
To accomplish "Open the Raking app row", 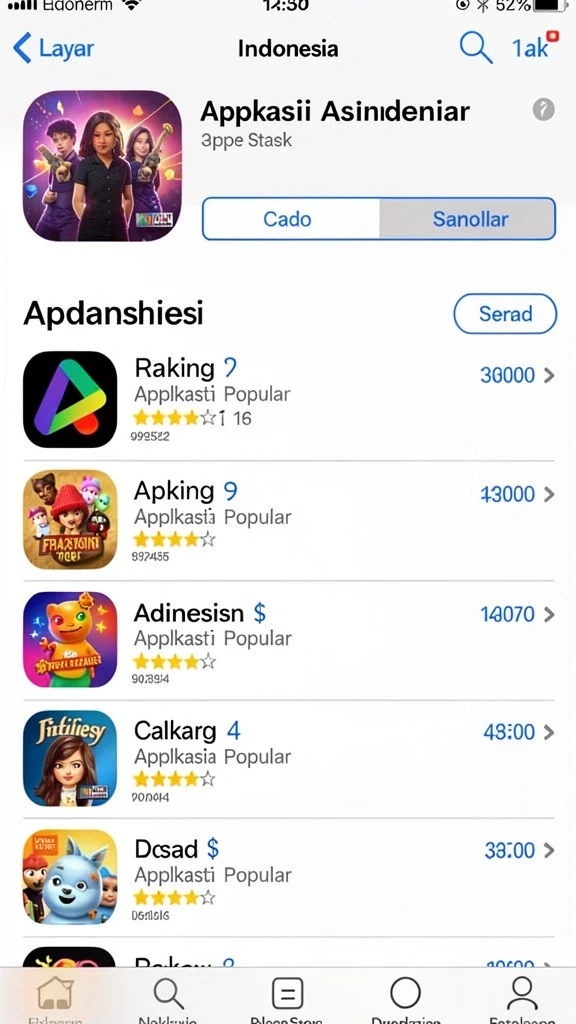I will click(x=289, y=400).
